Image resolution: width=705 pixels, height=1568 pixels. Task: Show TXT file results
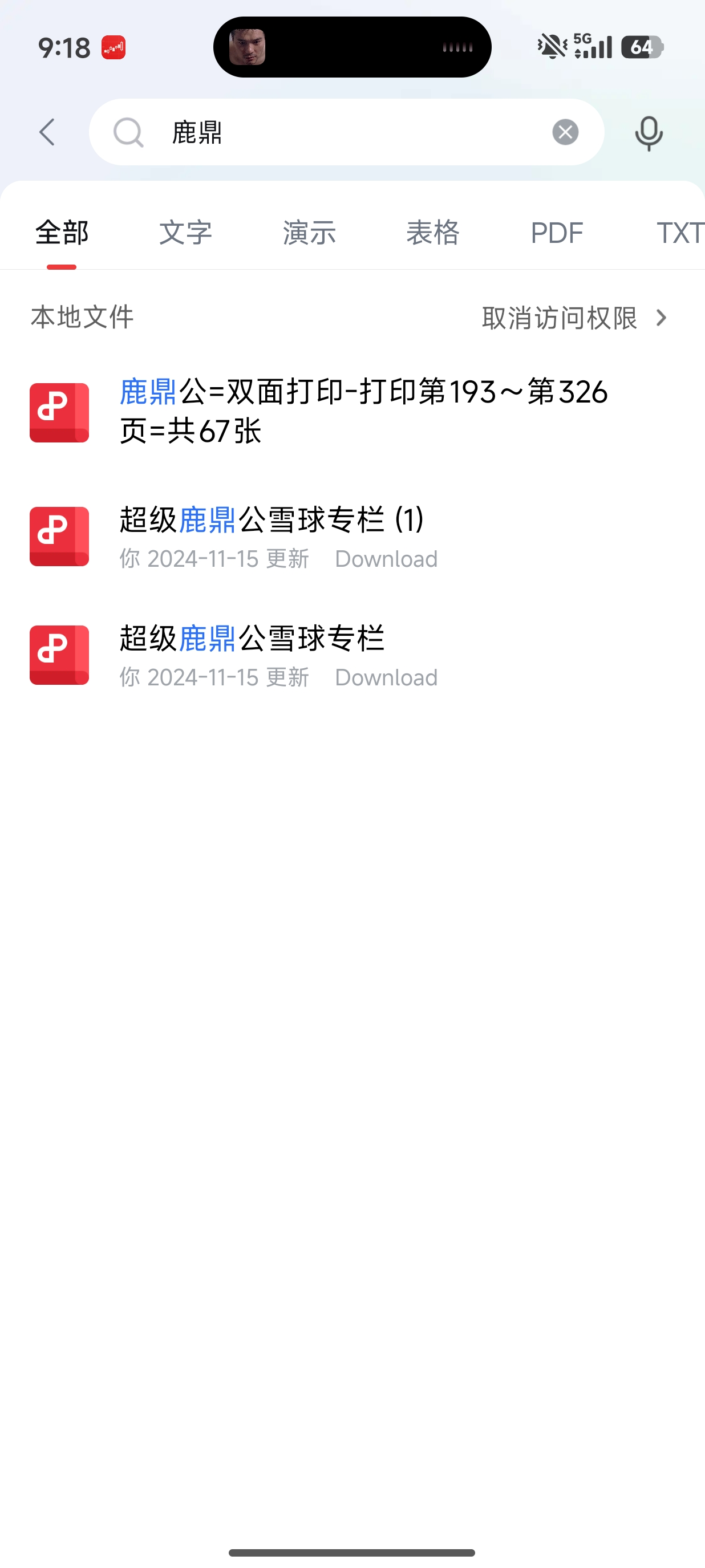click(679, 233)
